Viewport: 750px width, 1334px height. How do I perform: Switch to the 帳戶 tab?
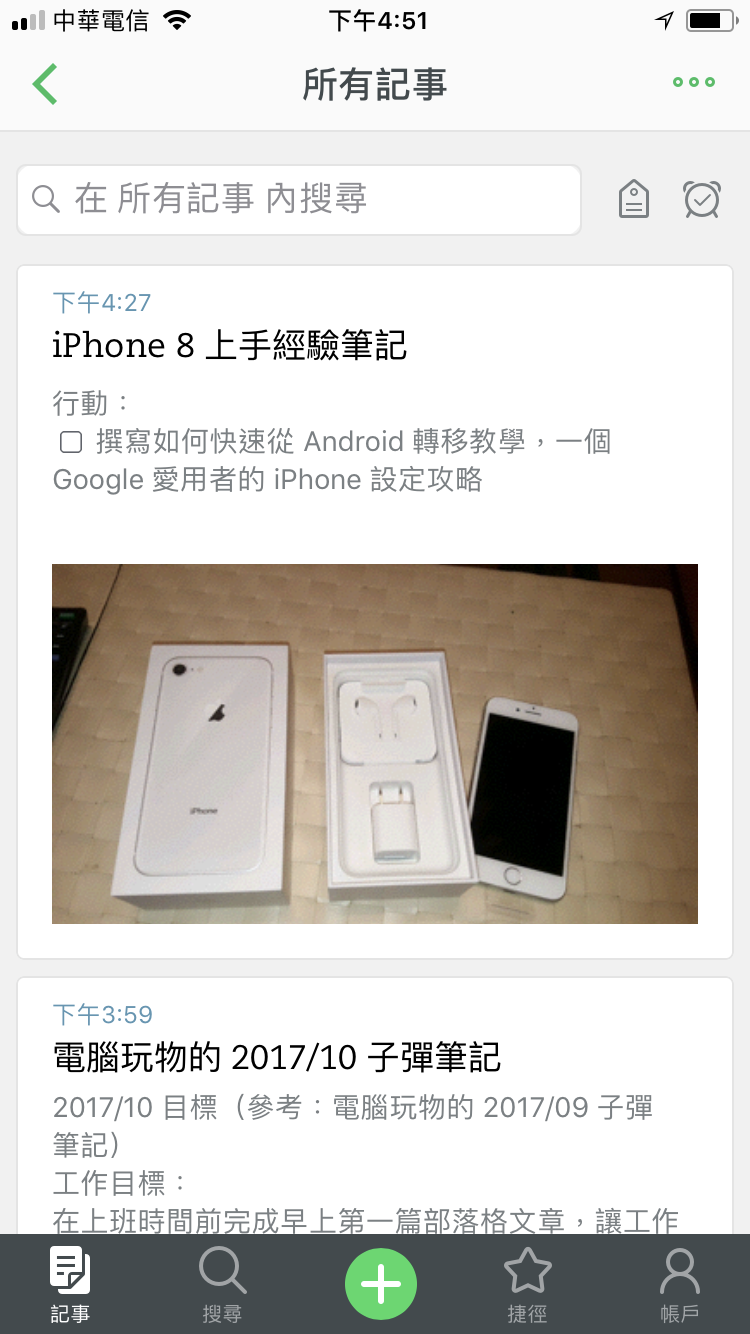[679, 1284]
